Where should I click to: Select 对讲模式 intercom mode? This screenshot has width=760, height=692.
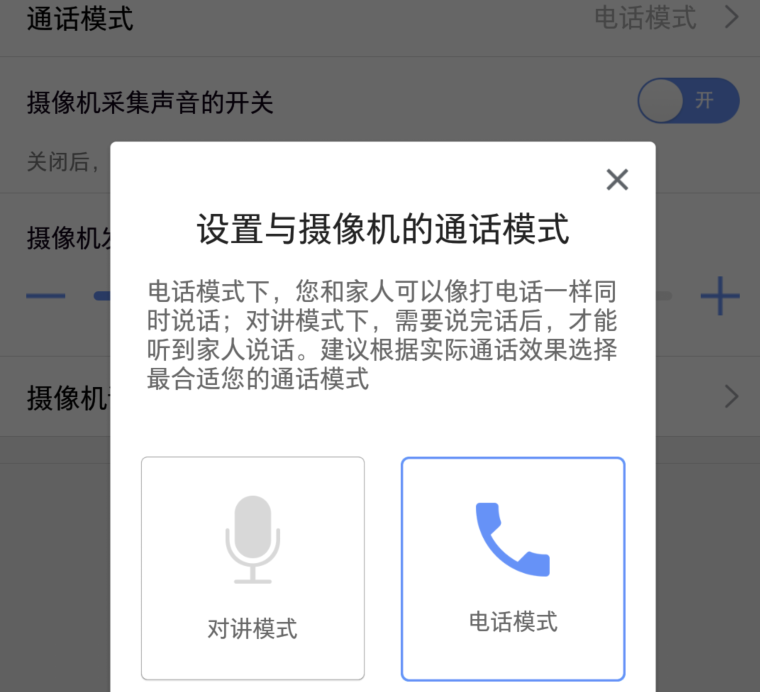click(x=253, y=568)
